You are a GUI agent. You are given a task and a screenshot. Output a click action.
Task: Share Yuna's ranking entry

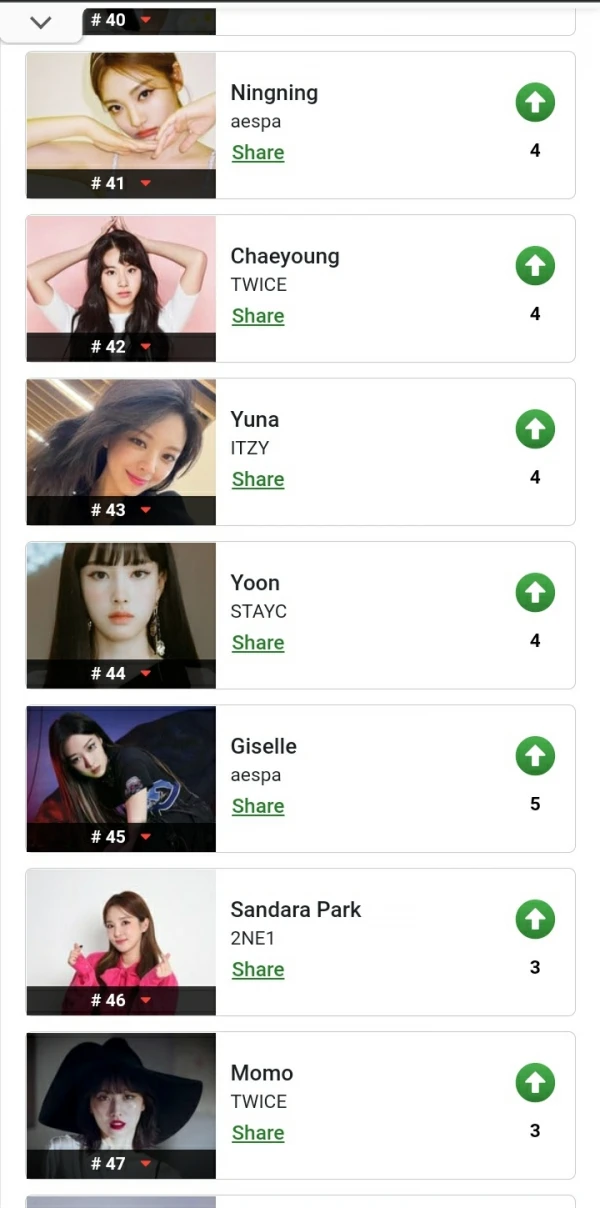click(258, 479)
